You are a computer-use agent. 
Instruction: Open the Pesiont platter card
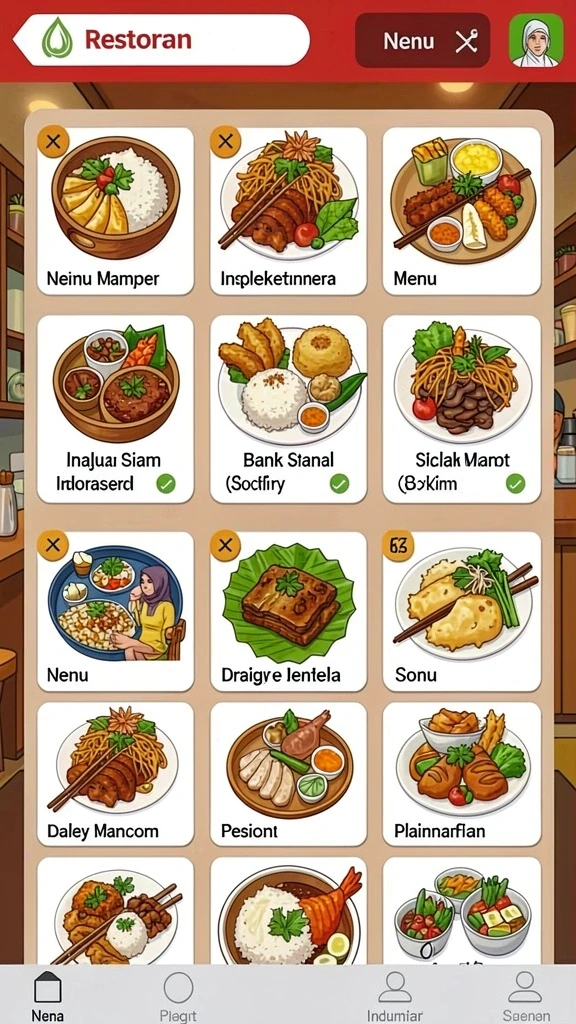click(x=288, y=774)
